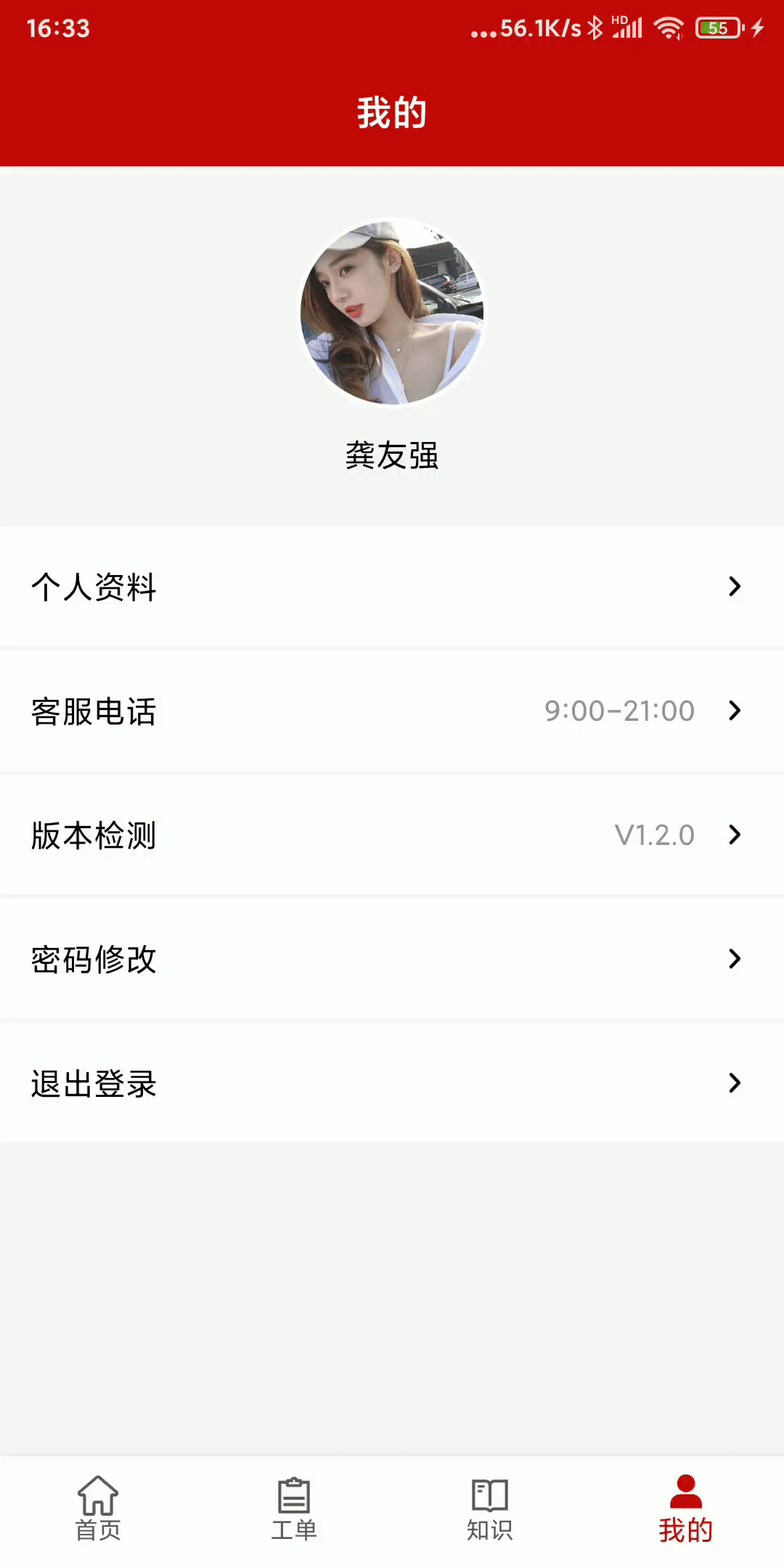784x1568 pixels.
Task: Tap 退出登录 to log out
Action: tap(392, 1083)
